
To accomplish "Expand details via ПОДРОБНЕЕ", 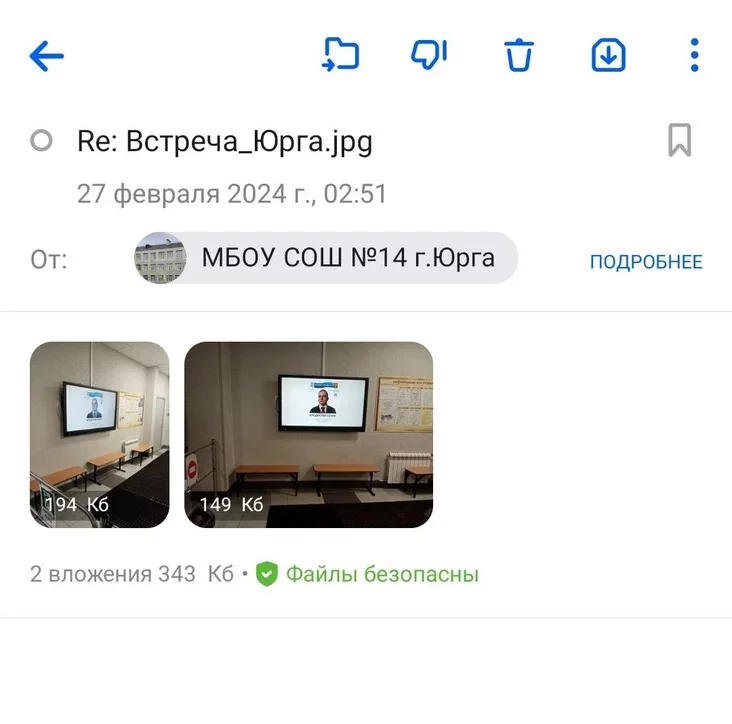I will coord(645,262).
